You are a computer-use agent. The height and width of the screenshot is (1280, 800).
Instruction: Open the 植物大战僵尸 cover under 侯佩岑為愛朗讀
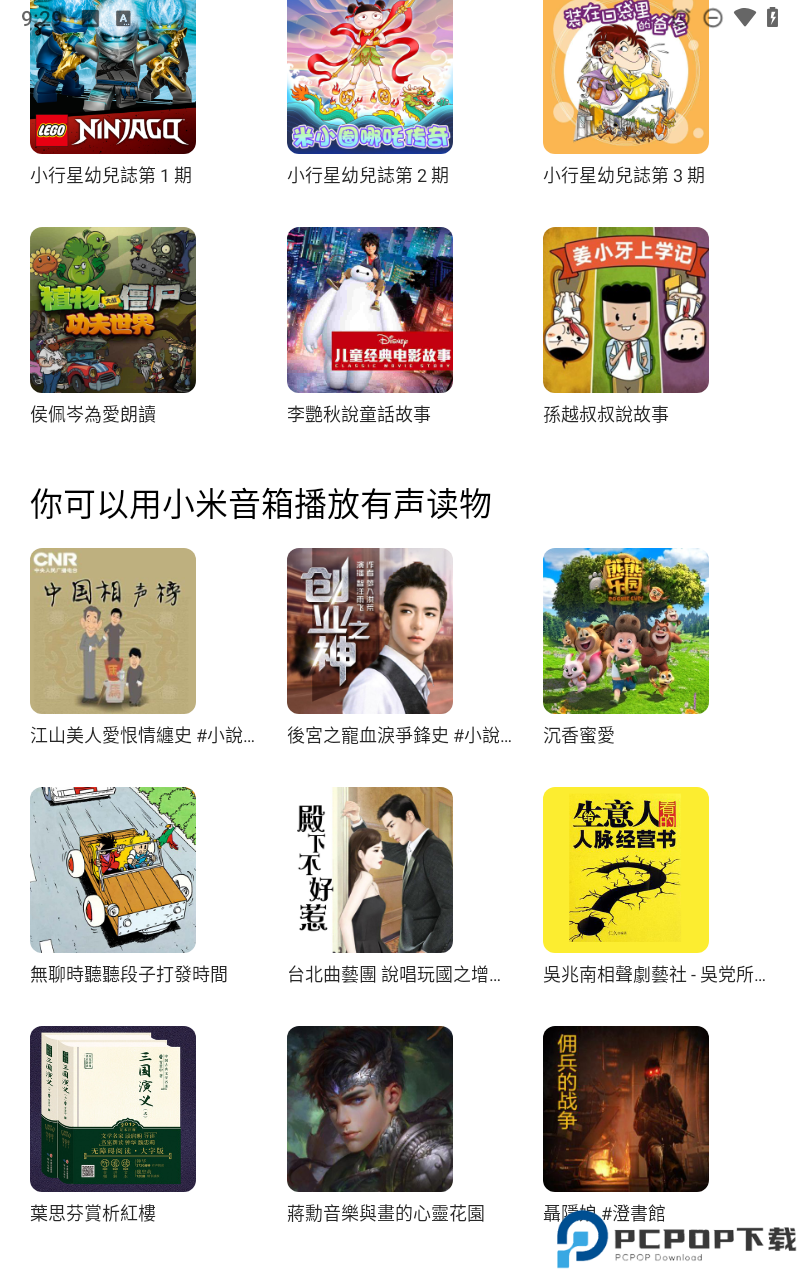point(112,310)
